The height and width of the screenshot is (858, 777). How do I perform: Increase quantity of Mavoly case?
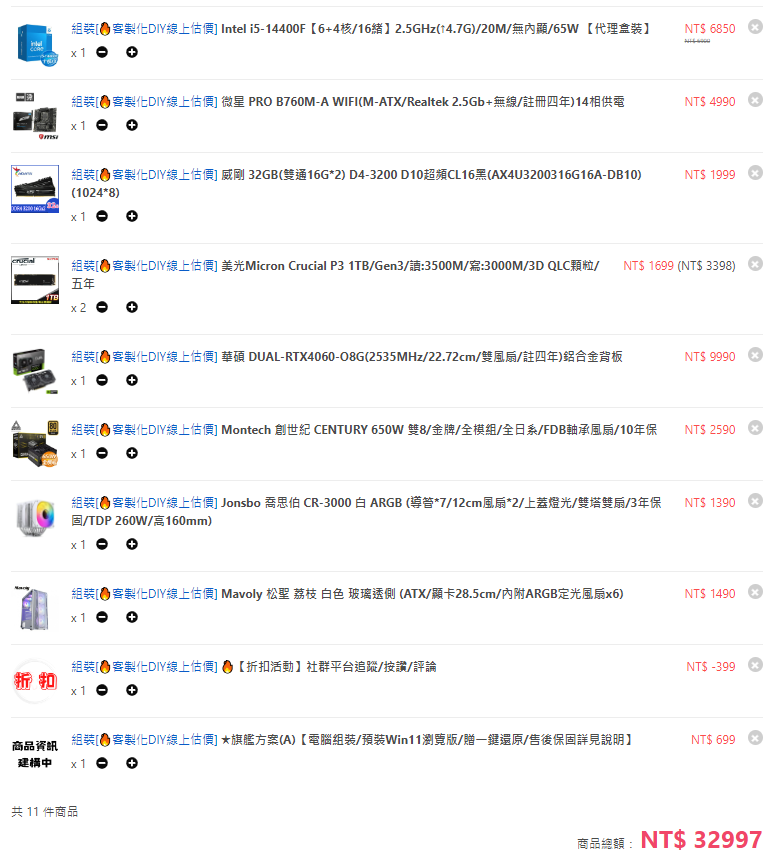tap(132, 618)
